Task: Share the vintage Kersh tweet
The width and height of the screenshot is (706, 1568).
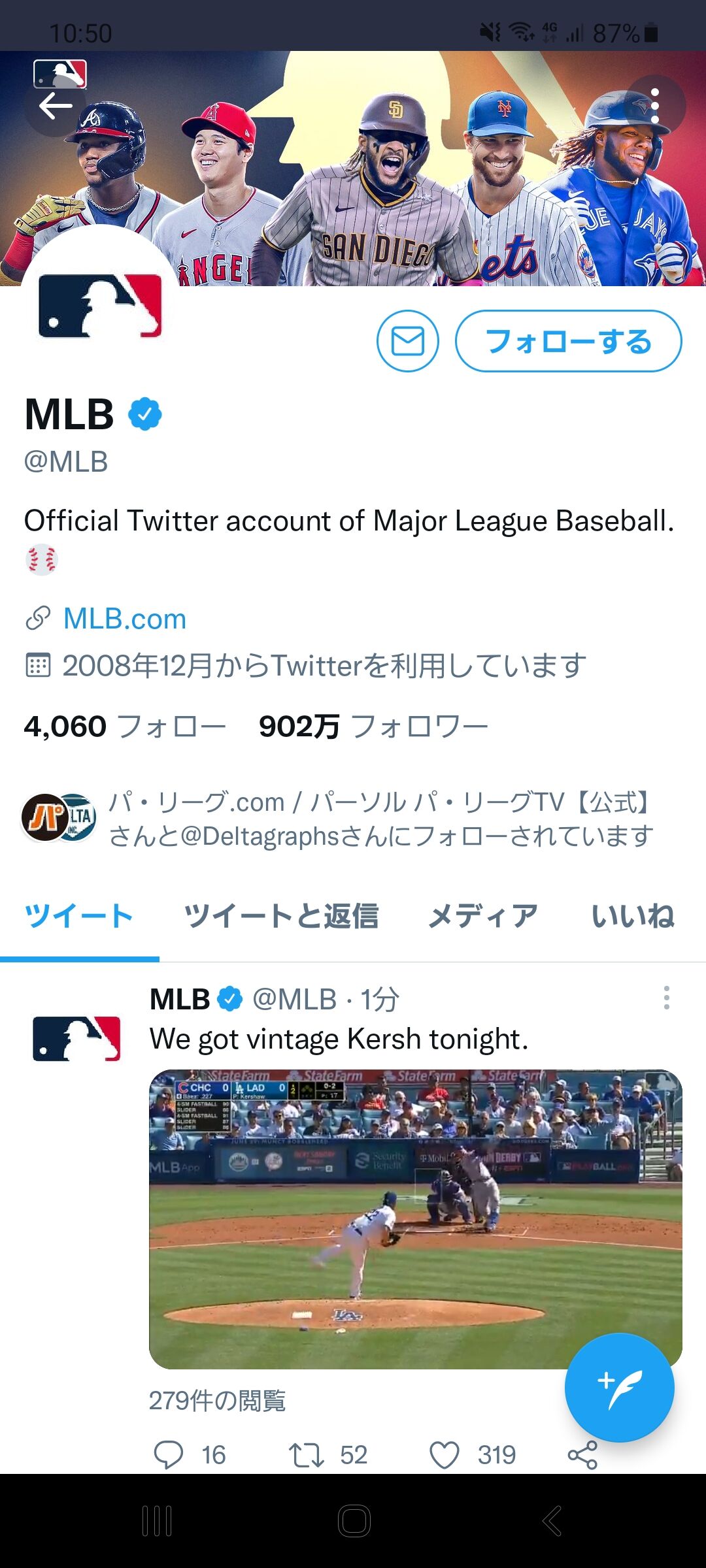Action: click(x=582, y=1455)
